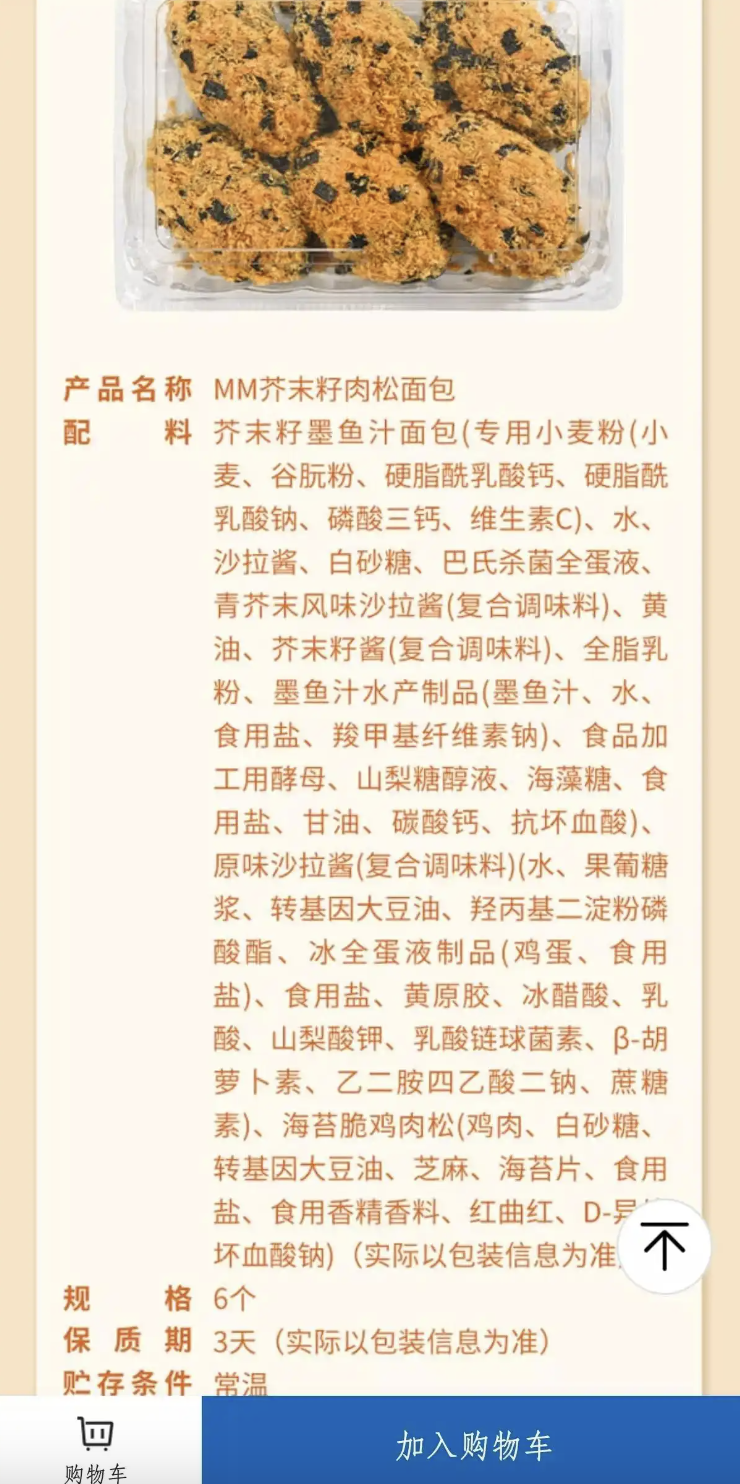Open the 购物车 shopping cart

tap(96, 1446)
